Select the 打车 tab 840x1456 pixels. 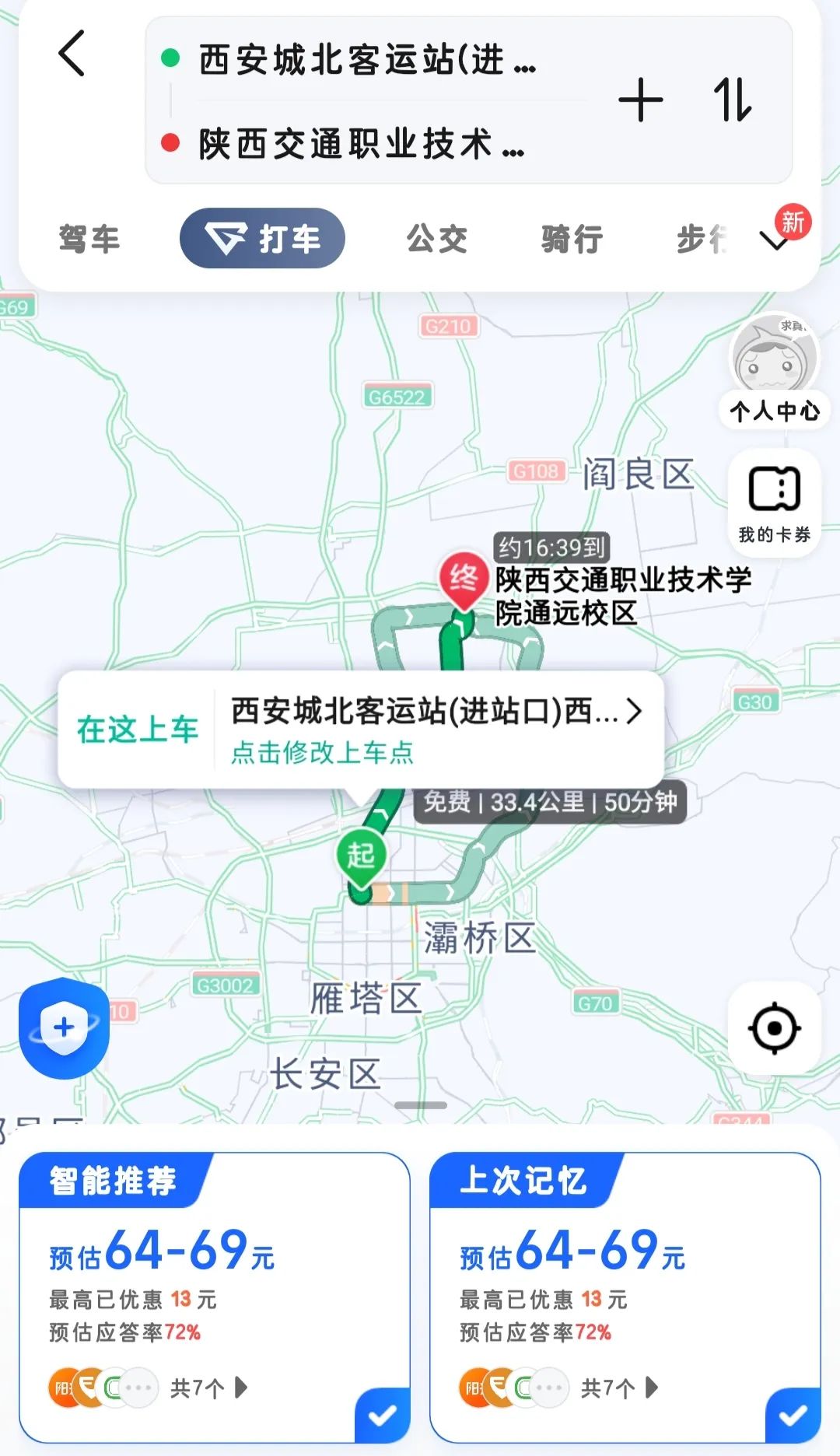pyautogui.click(x=262, y=239)
